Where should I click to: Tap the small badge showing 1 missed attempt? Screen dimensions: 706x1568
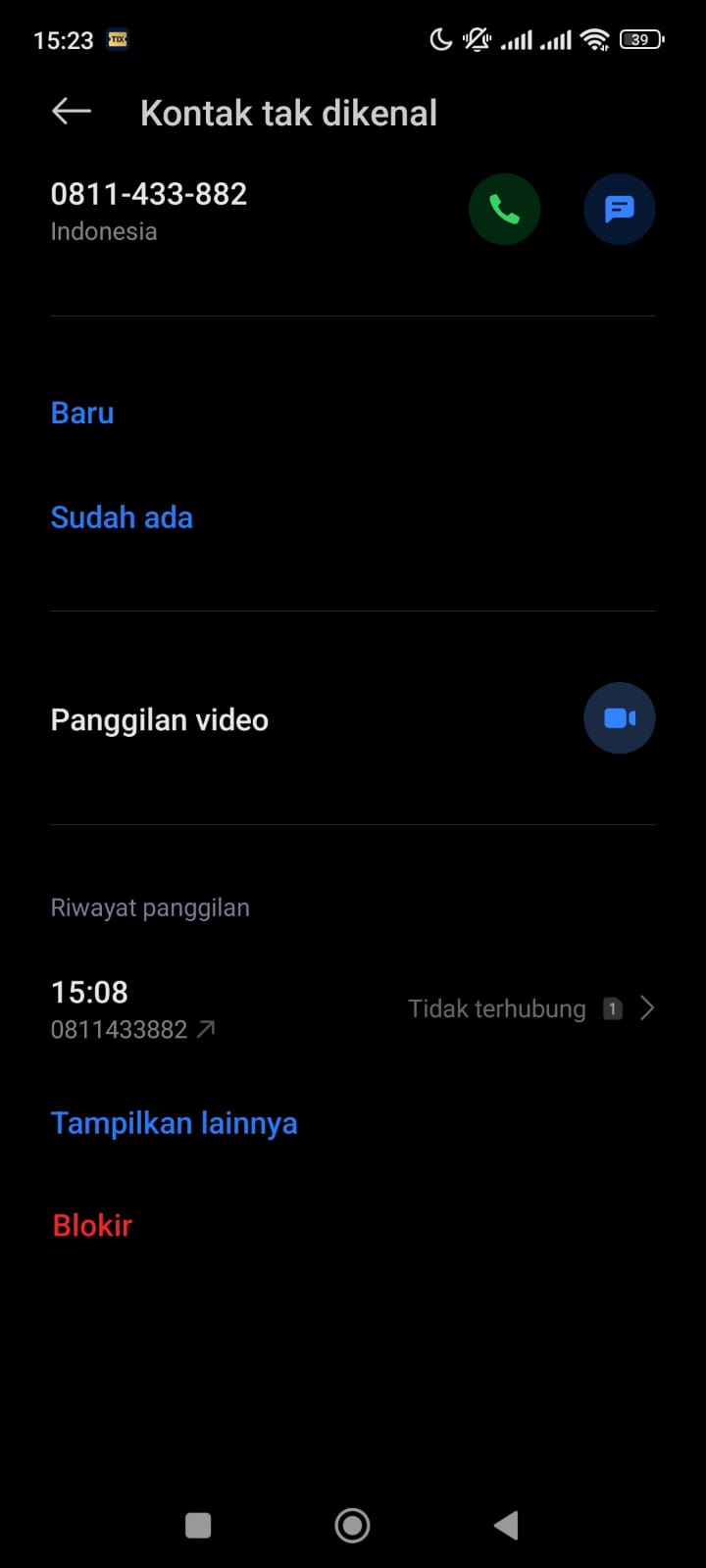click(x=612, y=1007)
